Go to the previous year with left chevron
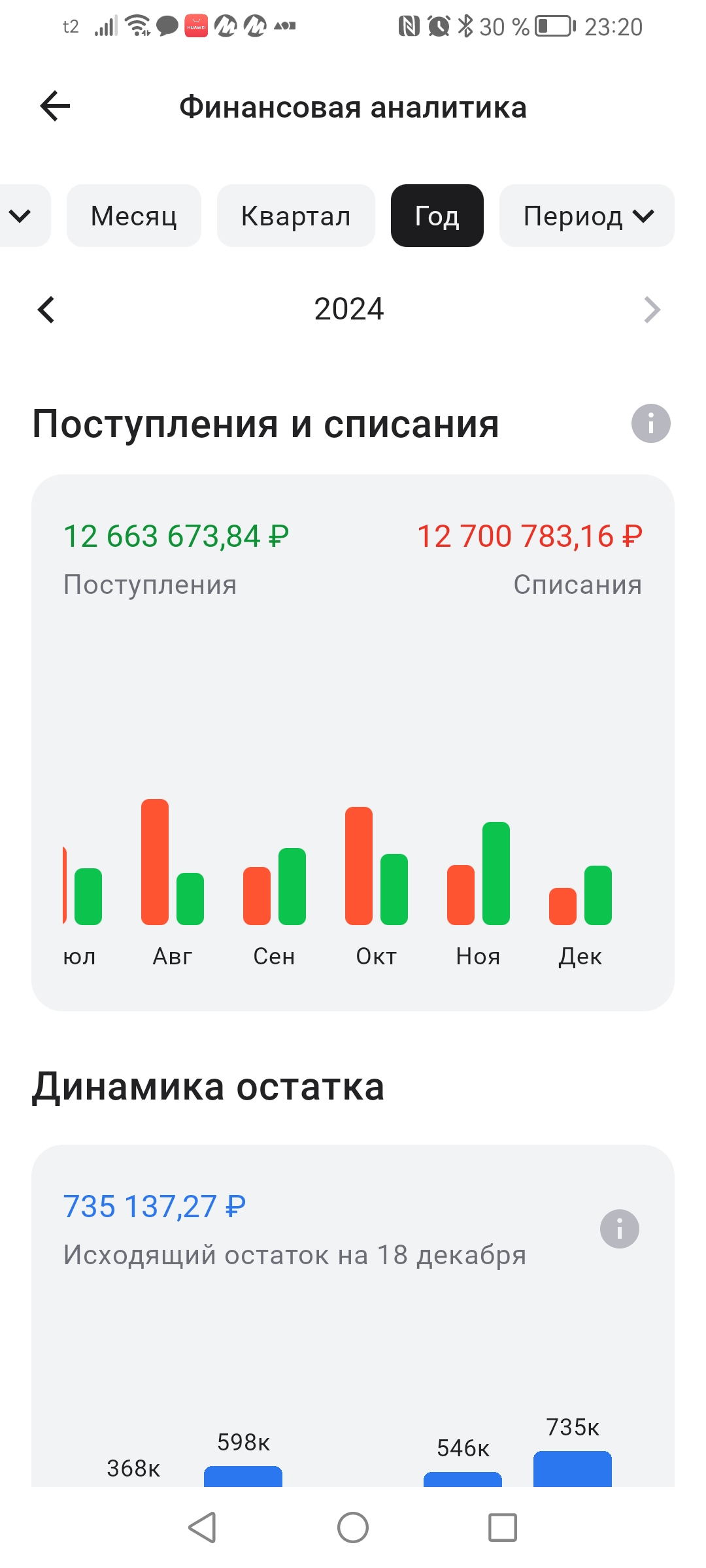706x1568 pixels. pos(46,310)
